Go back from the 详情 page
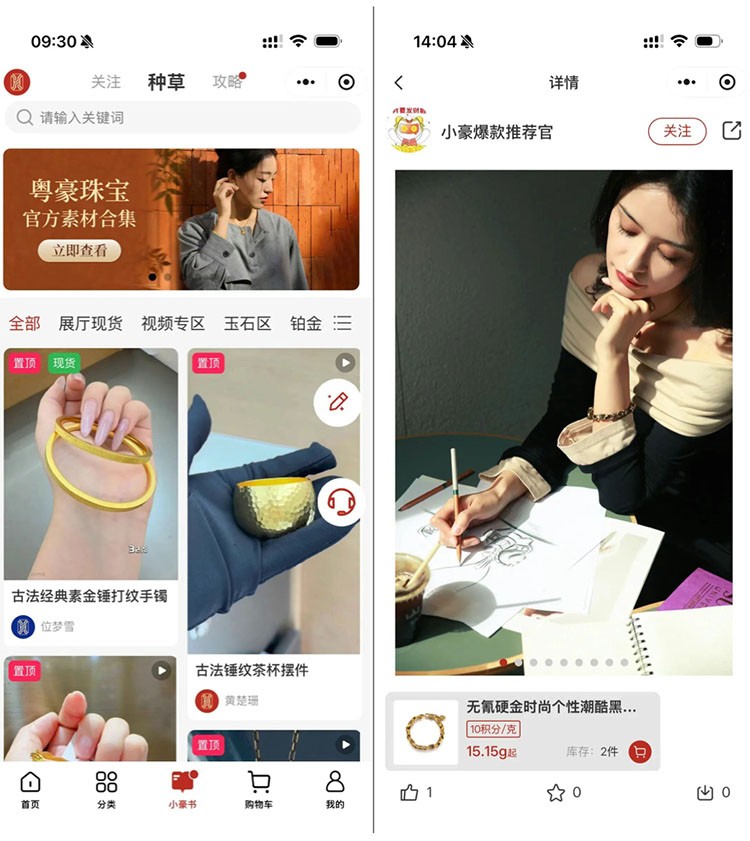 [399, 83]
